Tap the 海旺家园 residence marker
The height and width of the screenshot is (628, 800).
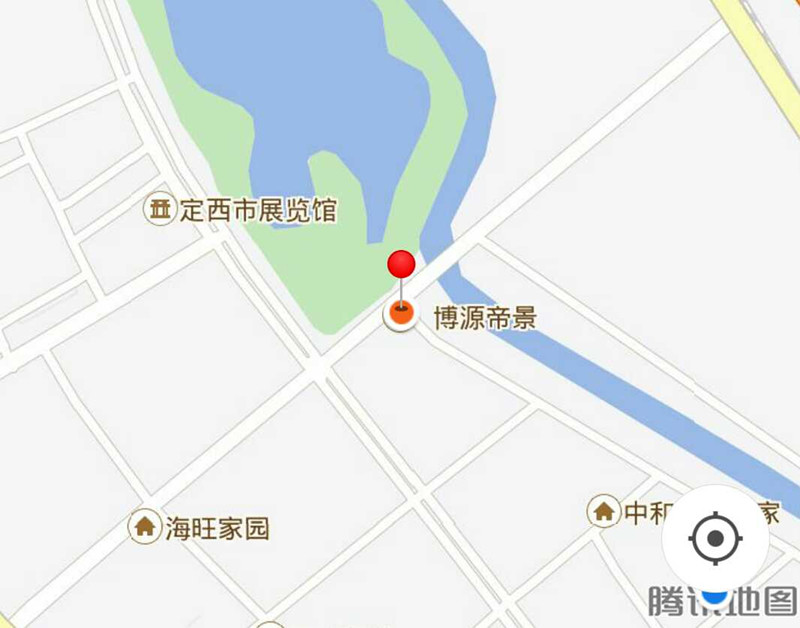144,526
